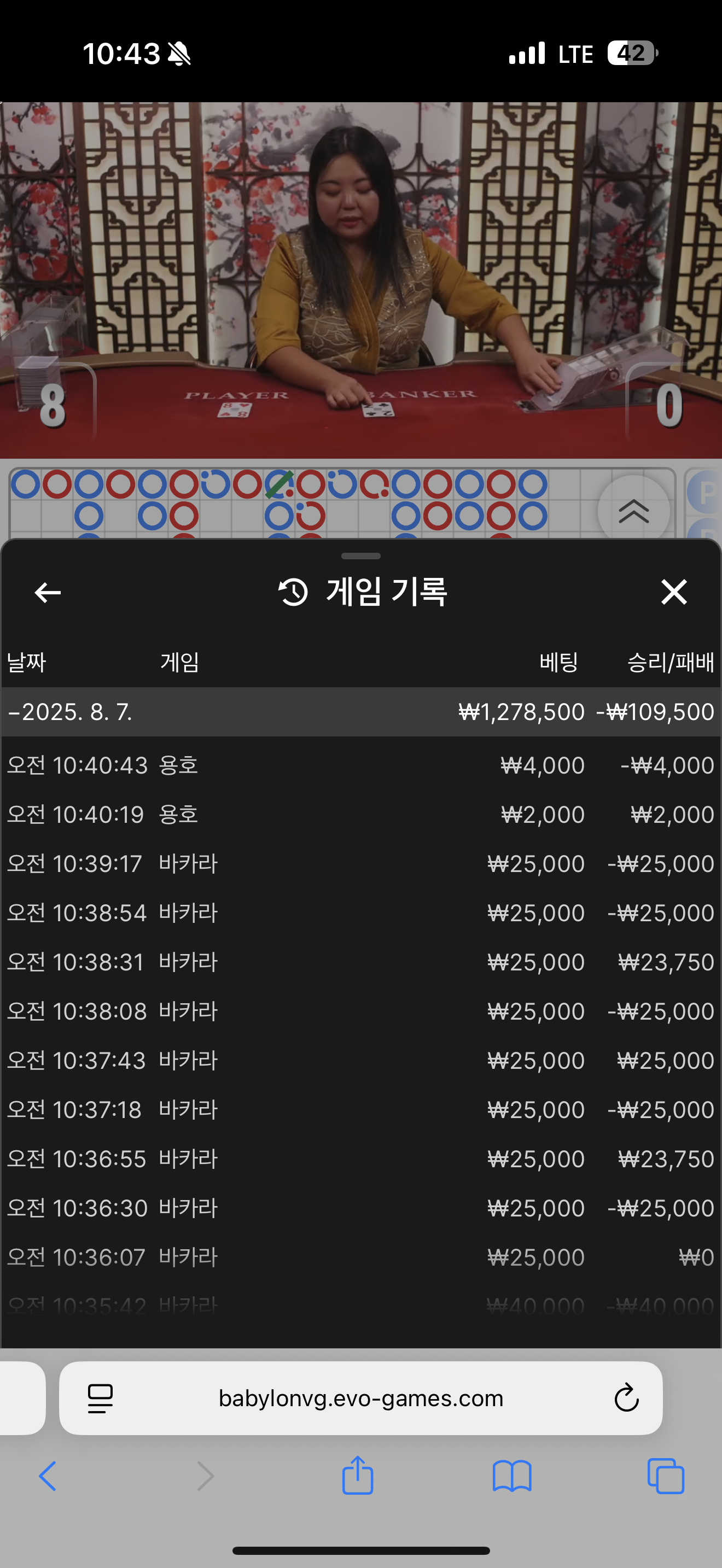The image size is (722, 1568).
Task: Open the 10:36:07 바카라 record with ₩0 result
Action: pyautogui.click(x=360, y=1257)
